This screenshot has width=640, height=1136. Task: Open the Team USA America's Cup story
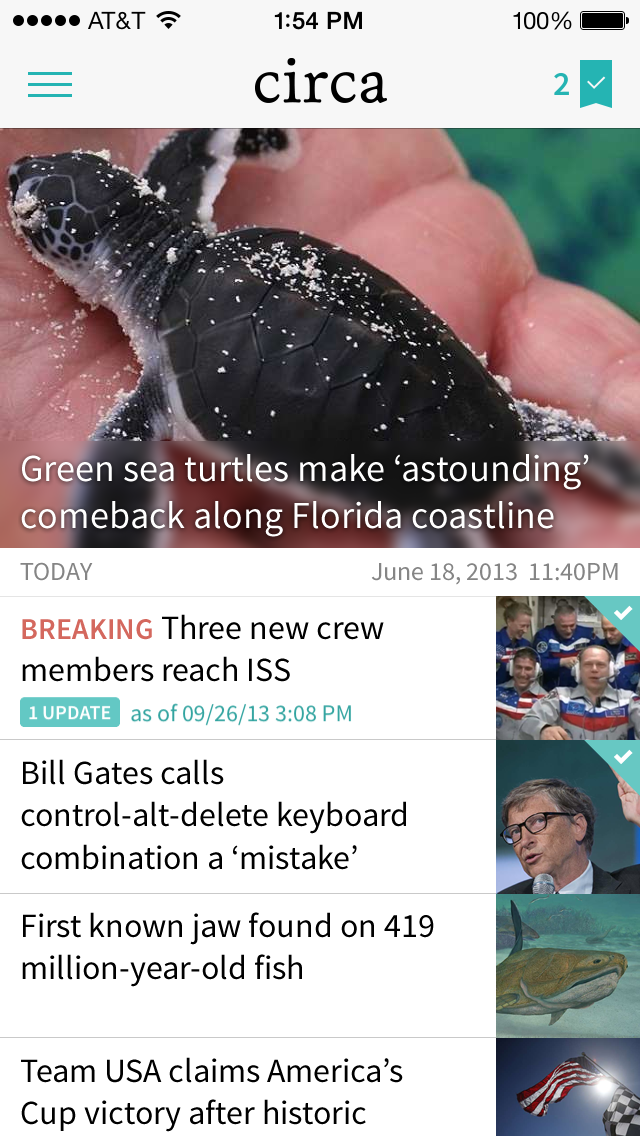(x=212, y=1090)
